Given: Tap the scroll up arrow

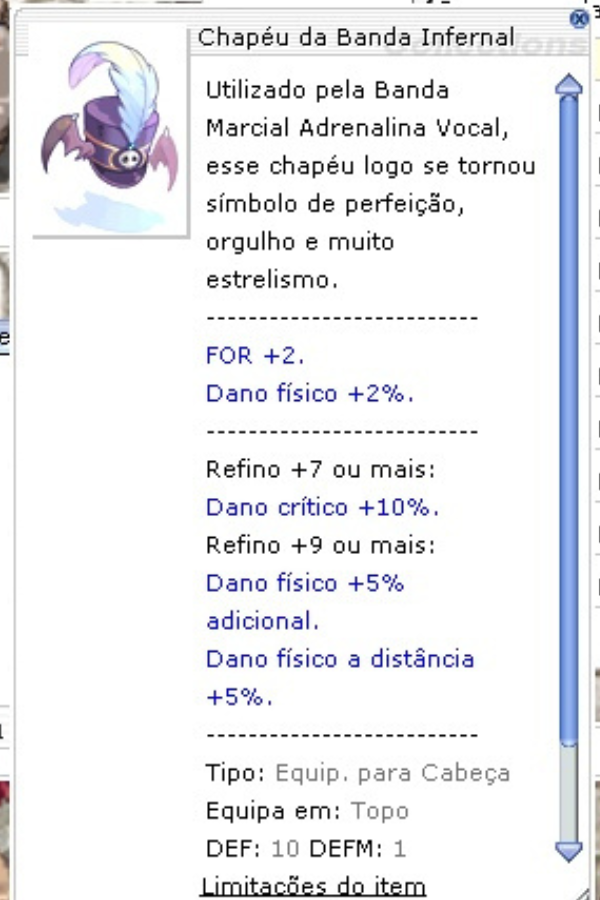Looking at the screenshot, I should (x=568, y=85).
